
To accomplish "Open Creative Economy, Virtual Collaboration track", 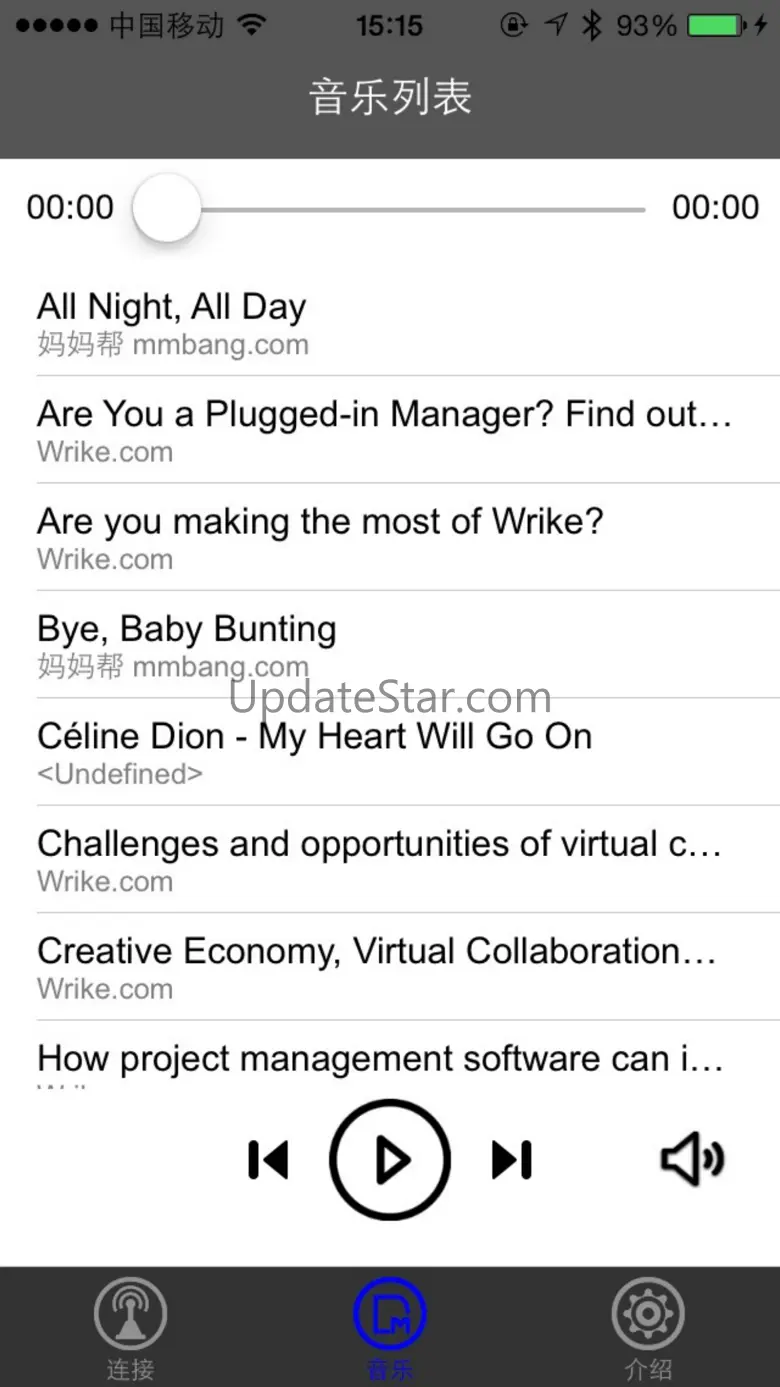I will point(390,967).
